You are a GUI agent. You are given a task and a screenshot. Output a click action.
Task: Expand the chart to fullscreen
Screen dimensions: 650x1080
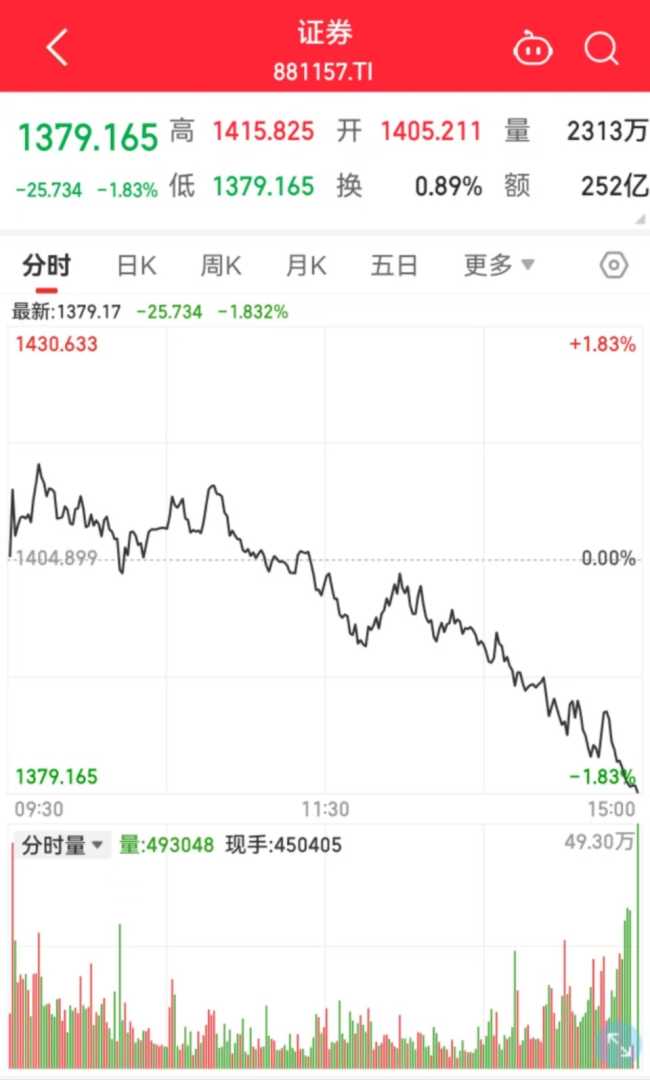pos(618,1045)
